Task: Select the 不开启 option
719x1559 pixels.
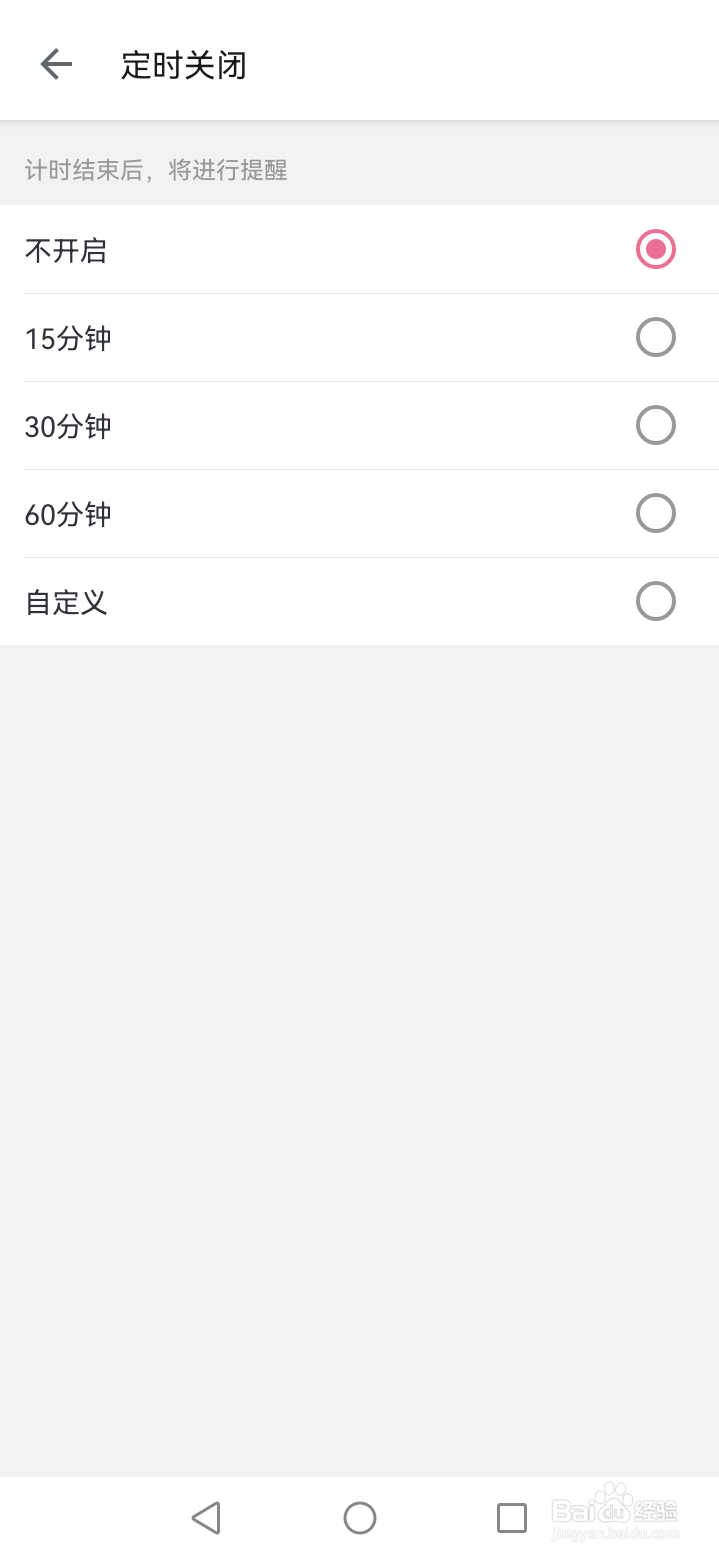Action: point(359,250)
